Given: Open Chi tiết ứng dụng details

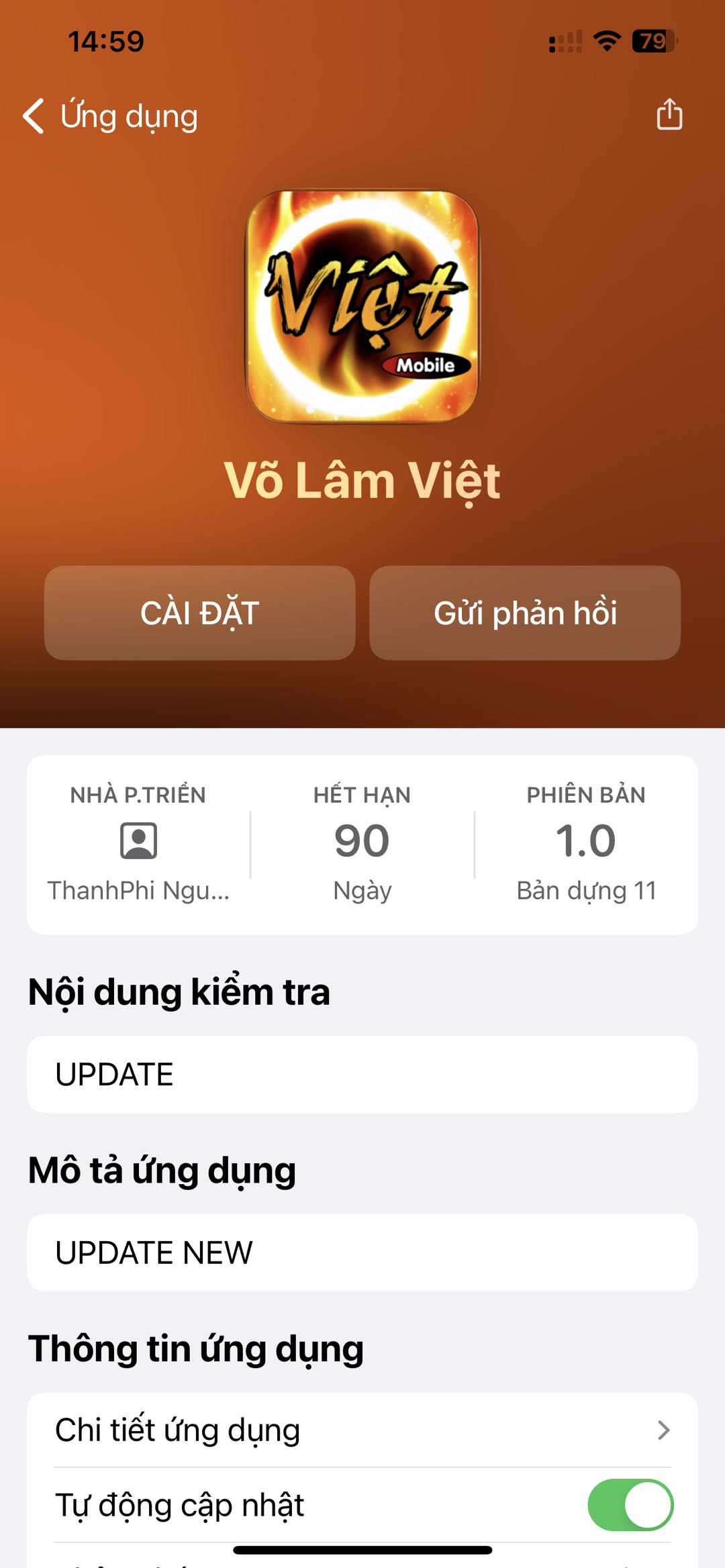Looking at the screenshot, I should pos(362,1430).
